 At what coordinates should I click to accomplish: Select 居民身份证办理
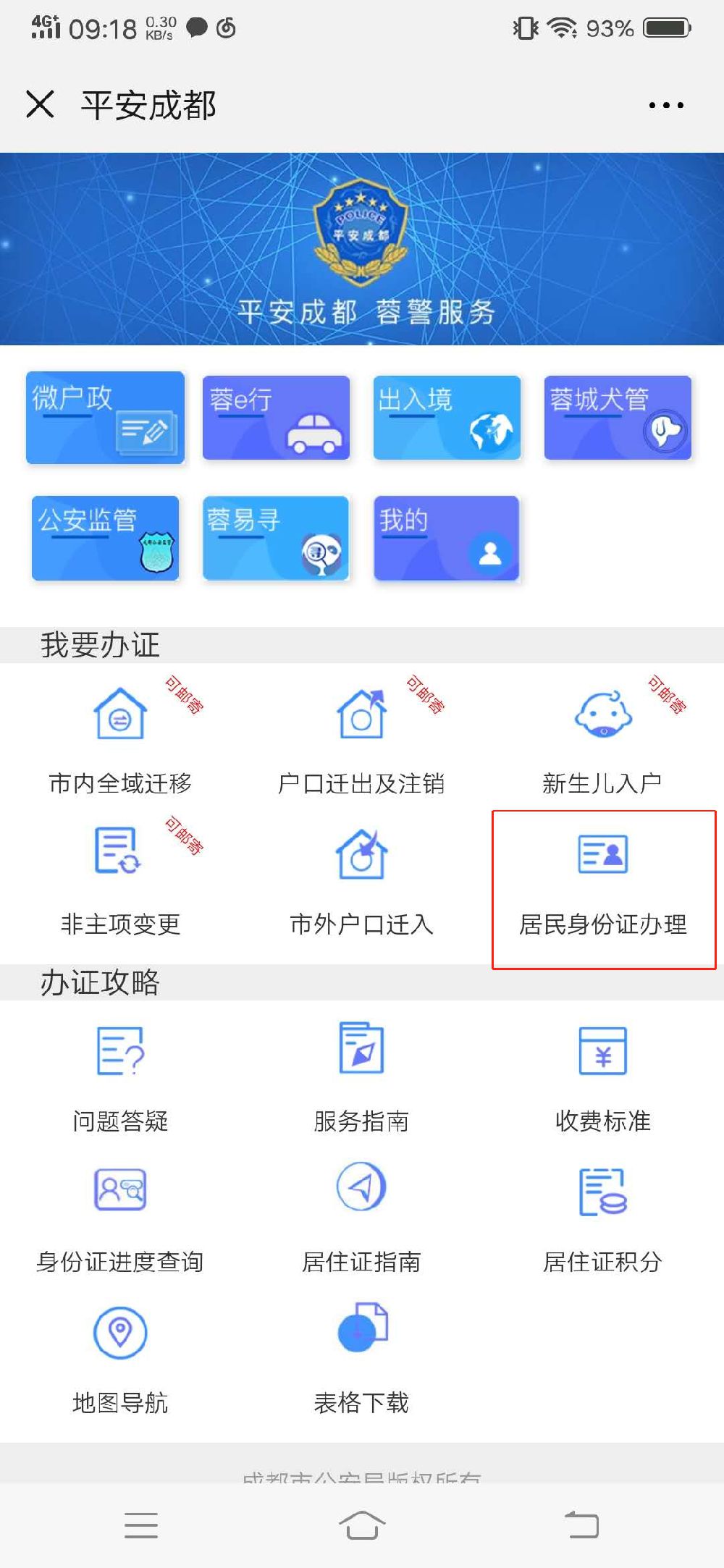[603, 889]
